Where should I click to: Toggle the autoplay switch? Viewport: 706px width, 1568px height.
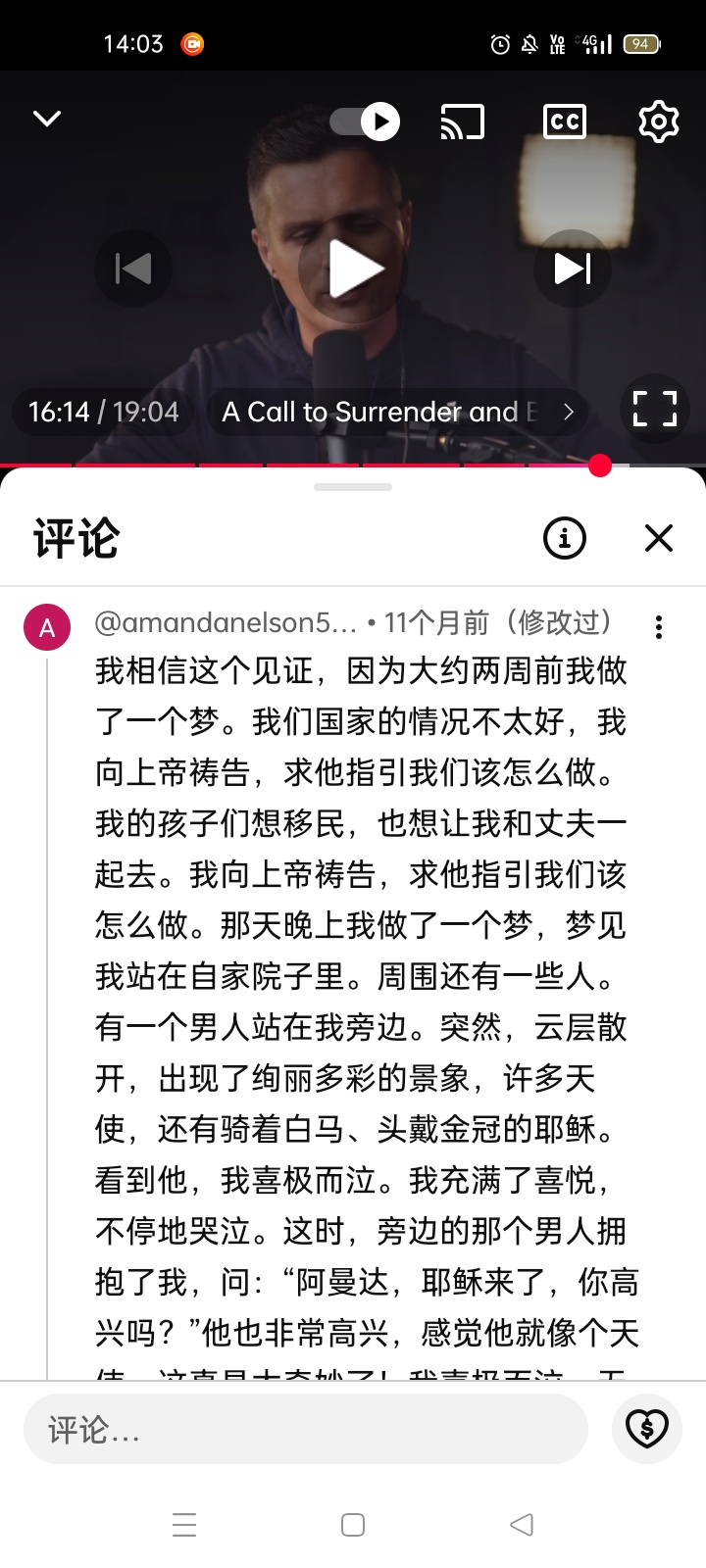[x=365, y=122]
